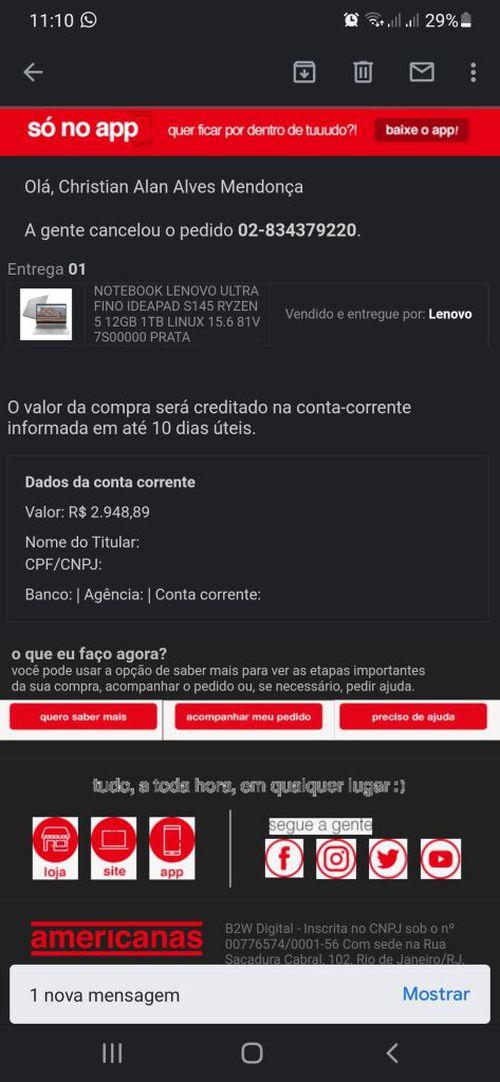The height and width of the screenshot is (1082, 500).
Task: Tap 'preciso de ajuda' button
Action: coord(413,717)
